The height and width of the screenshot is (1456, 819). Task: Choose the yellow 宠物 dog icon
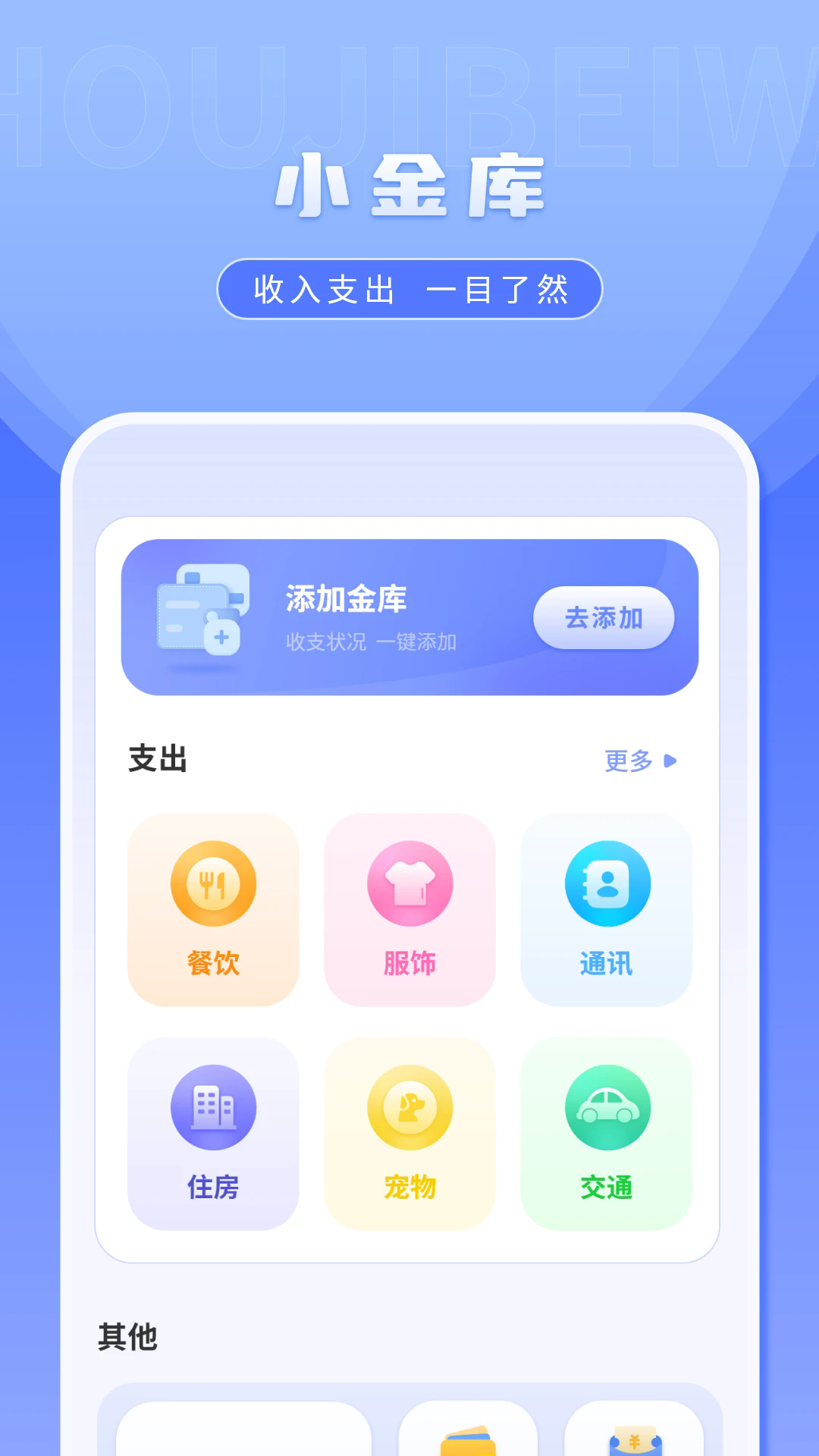coord(409,1109)
